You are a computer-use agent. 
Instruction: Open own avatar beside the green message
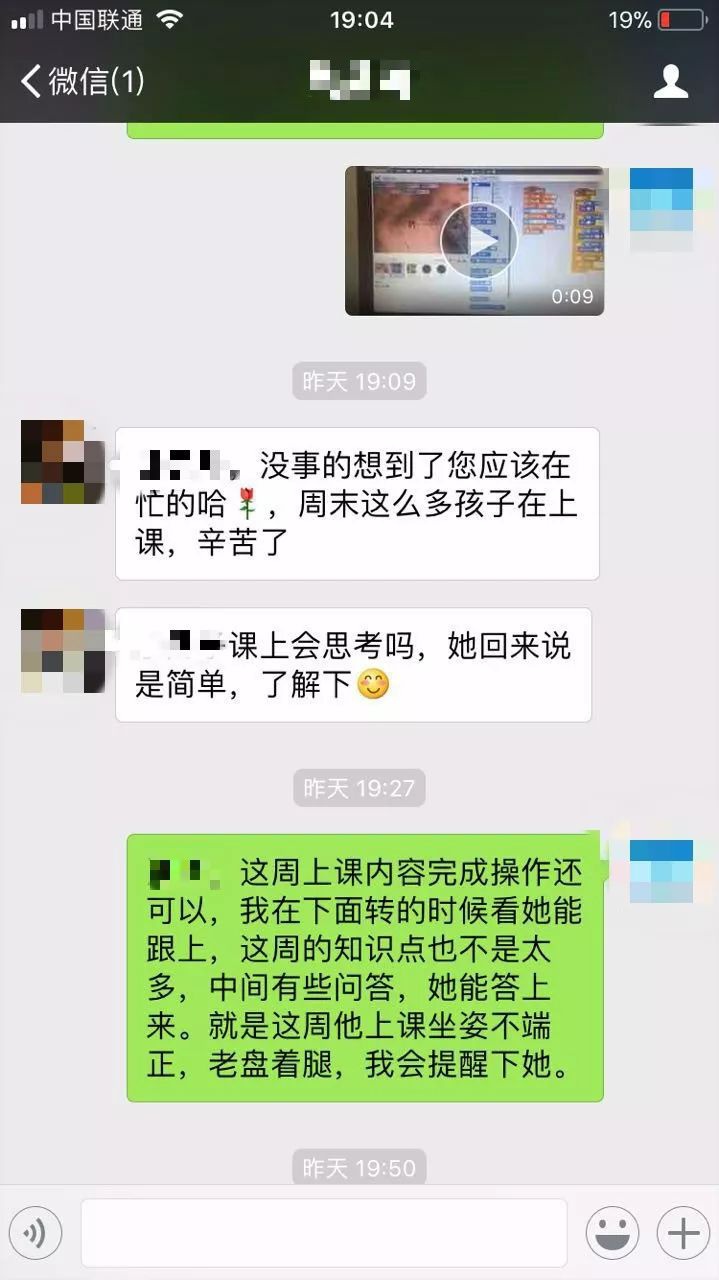pos(661,870)
